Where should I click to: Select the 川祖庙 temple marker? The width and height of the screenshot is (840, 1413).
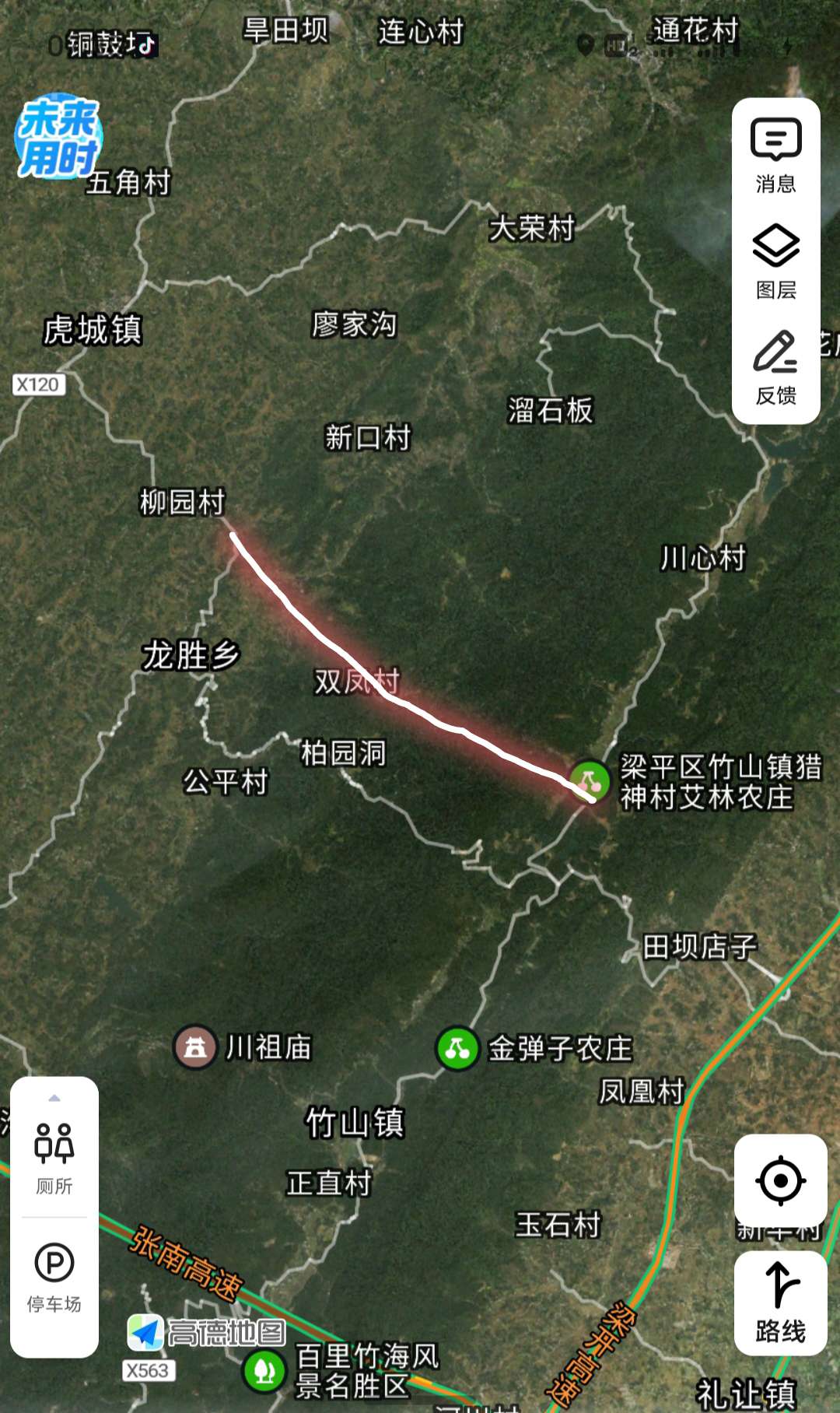(x=195, y=1047)
